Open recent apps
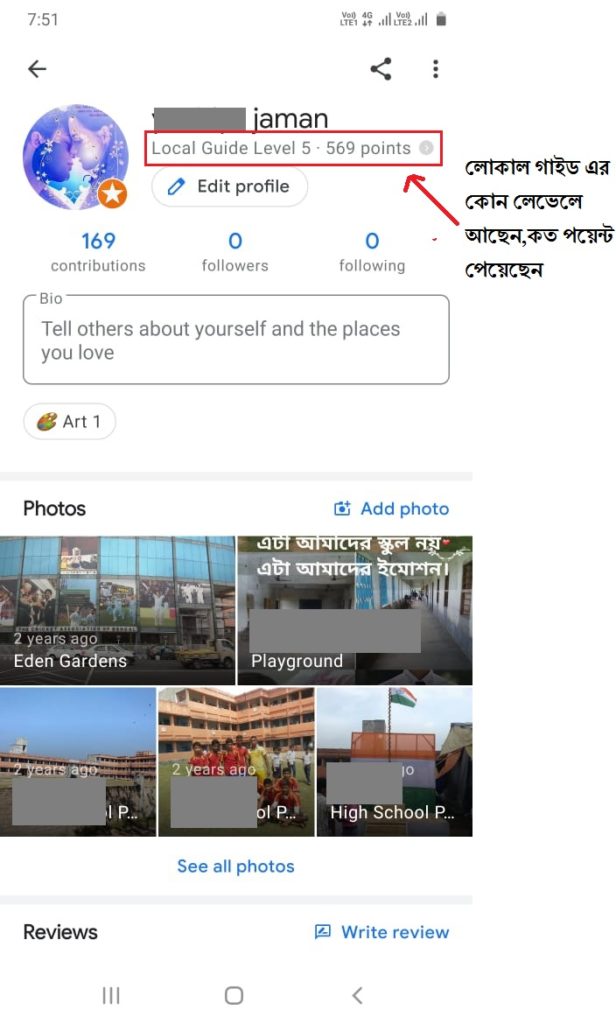This screenshot has width=616, height=1024. point(111,995)
